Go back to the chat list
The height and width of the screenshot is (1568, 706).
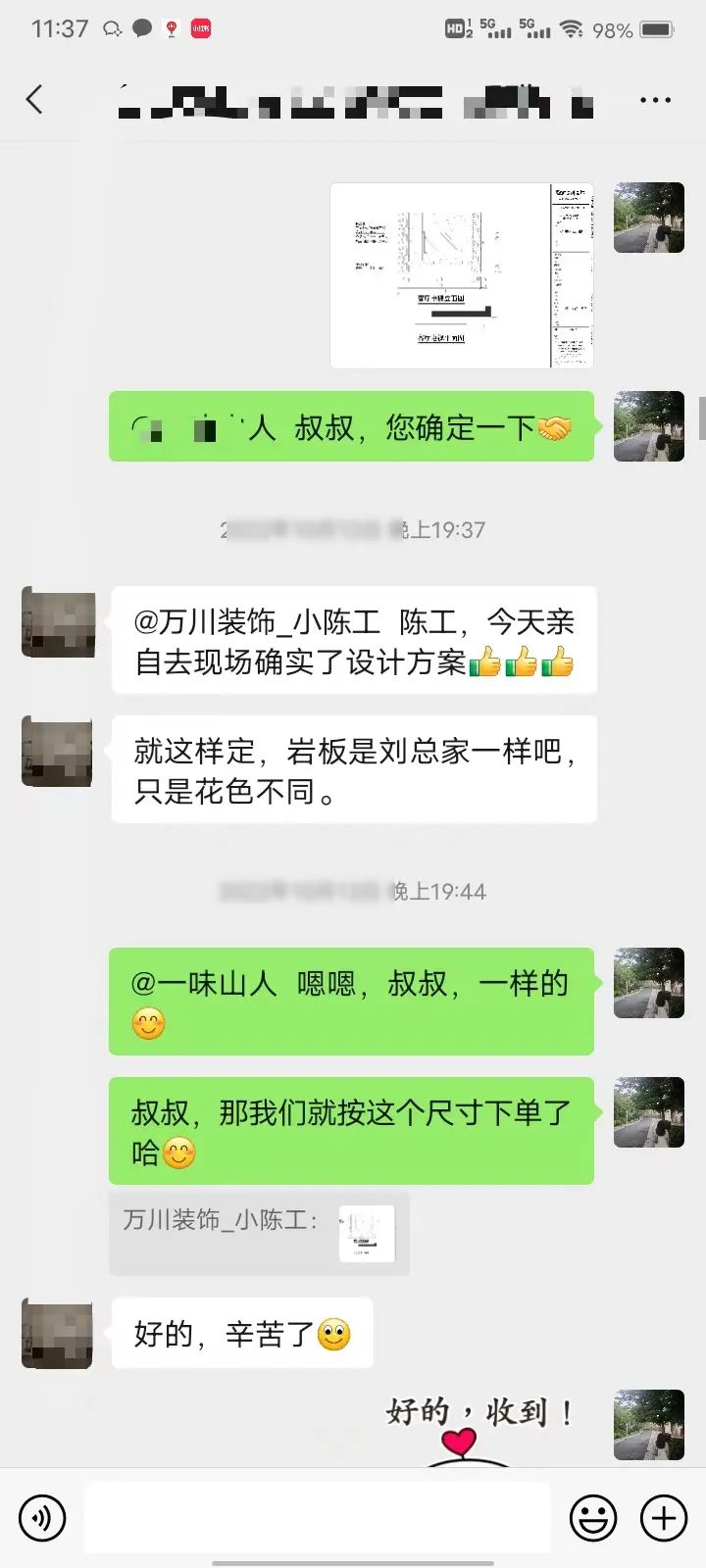pos(35,99)
